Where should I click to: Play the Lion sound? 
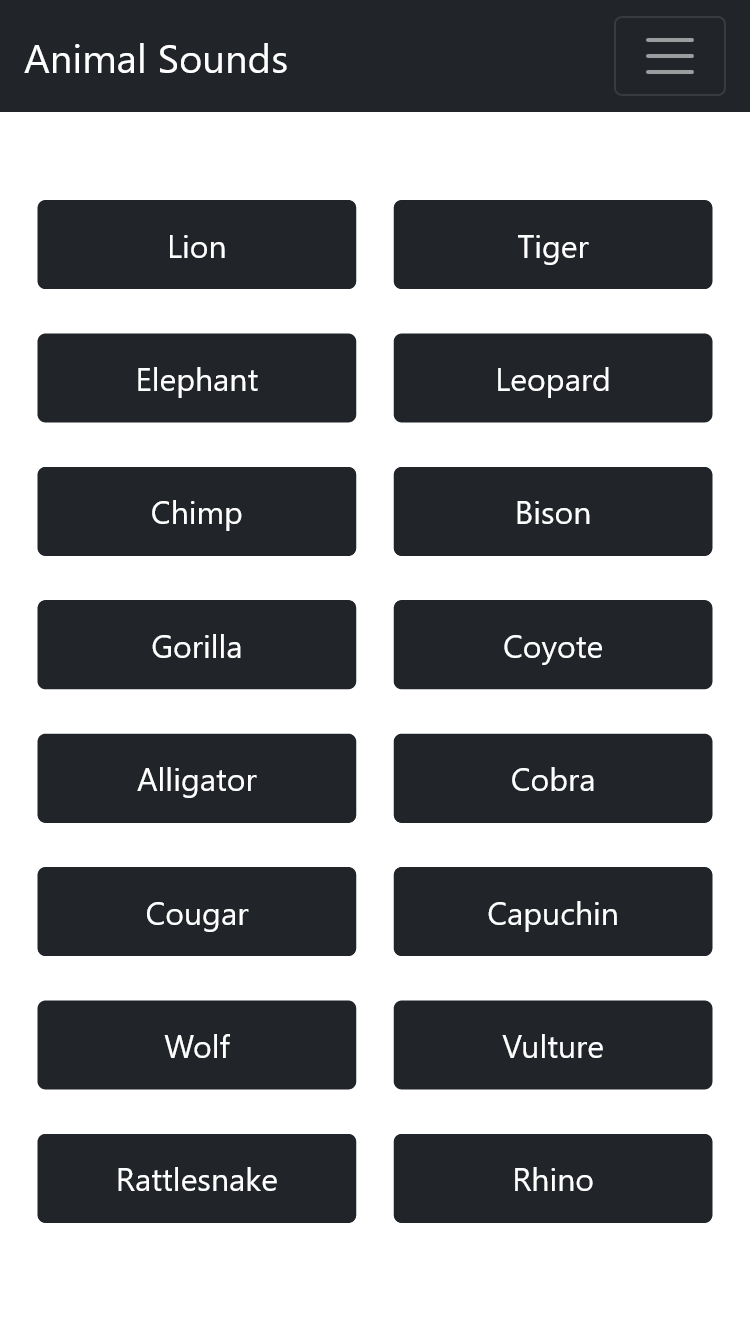[x=197, y=245]
